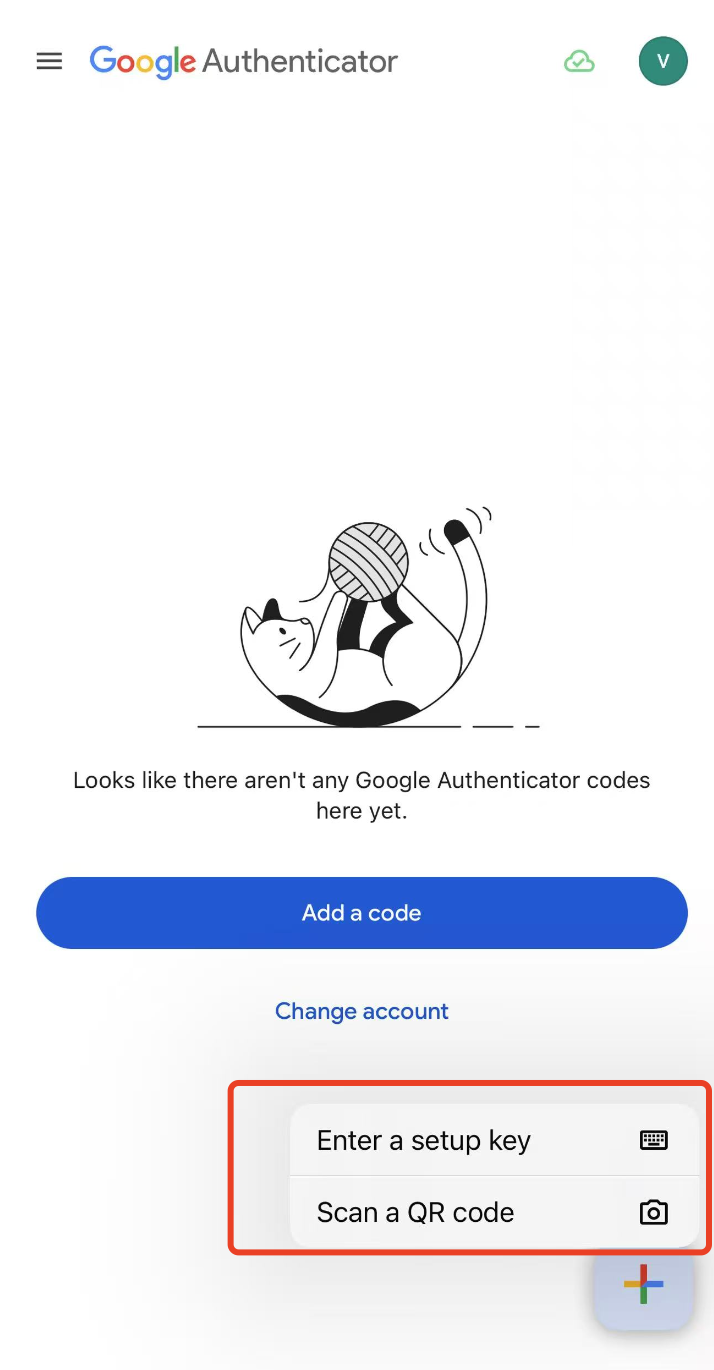
Task: Choose Enter a setup key
Action: click(x=492, y=1140)
